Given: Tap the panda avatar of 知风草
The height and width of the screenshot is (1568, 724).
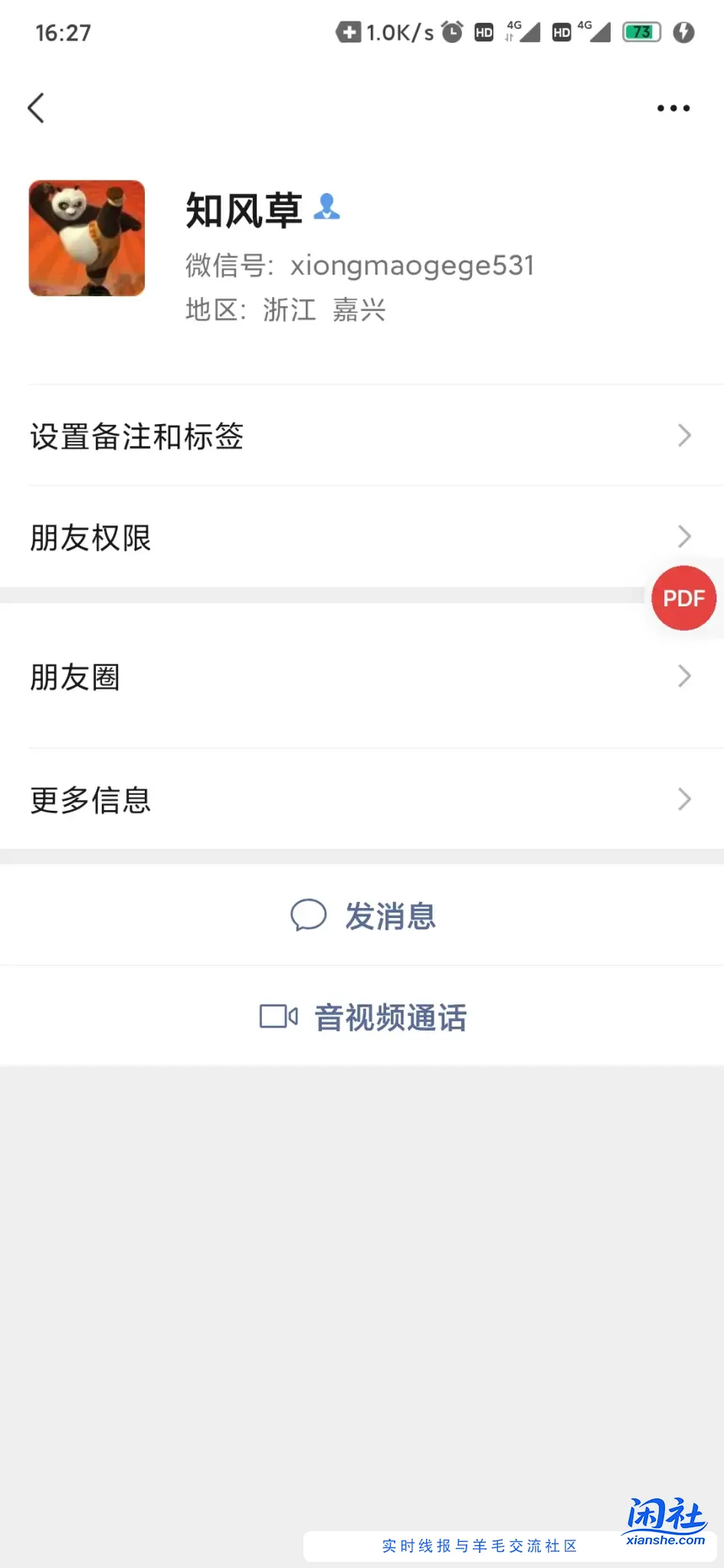Looking at the screenshot, I should point(87,237).
